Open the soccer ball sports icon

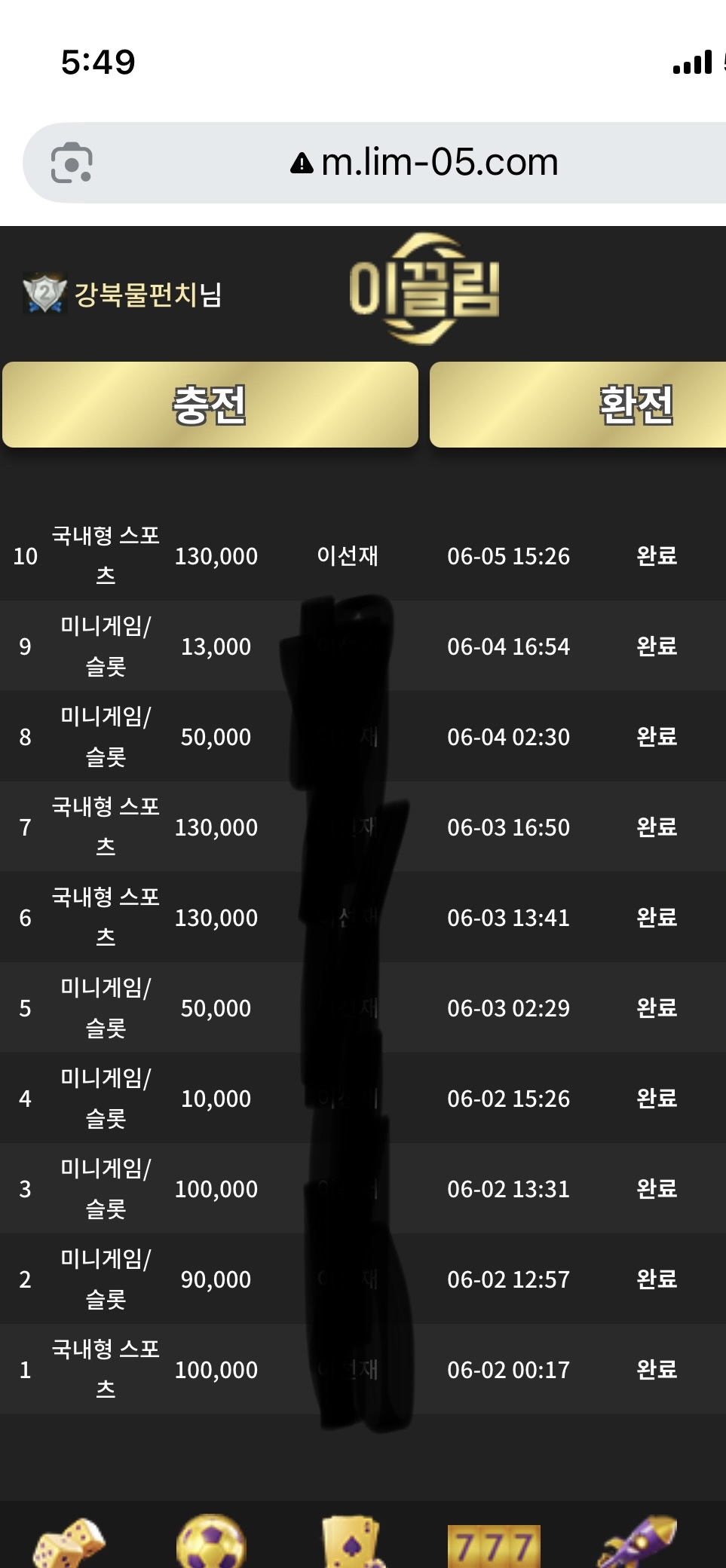tap(211, 1542)
